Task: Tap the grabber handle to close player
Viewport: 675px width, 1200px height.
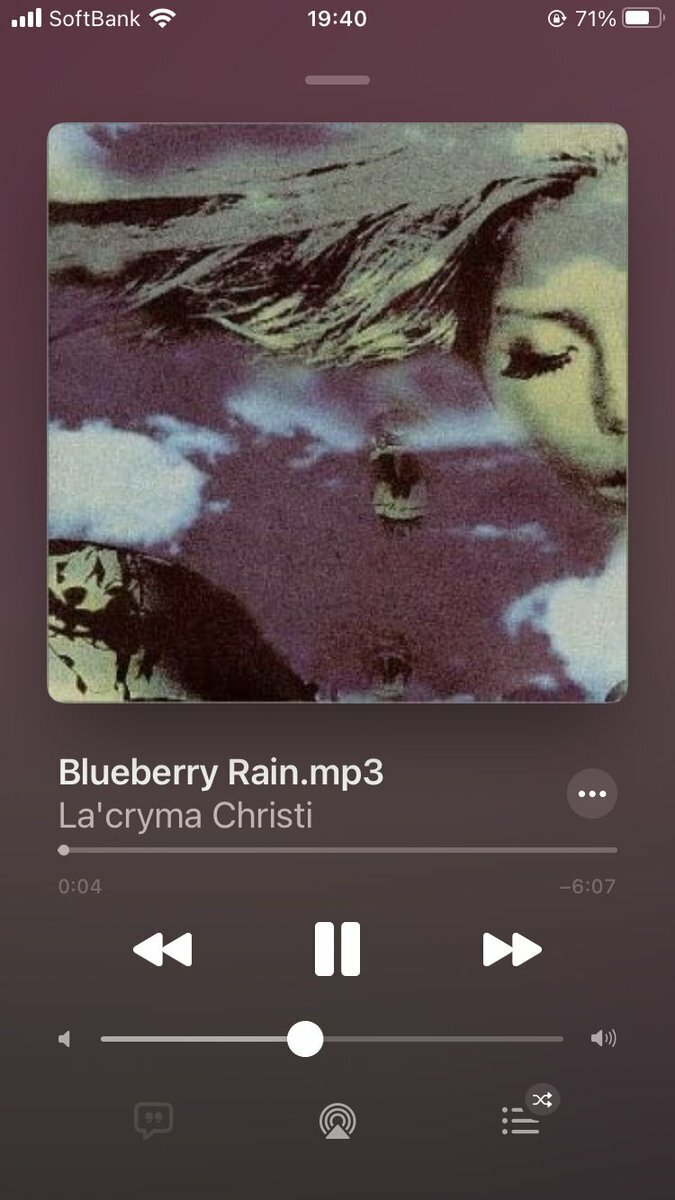Action: (337, 80)
